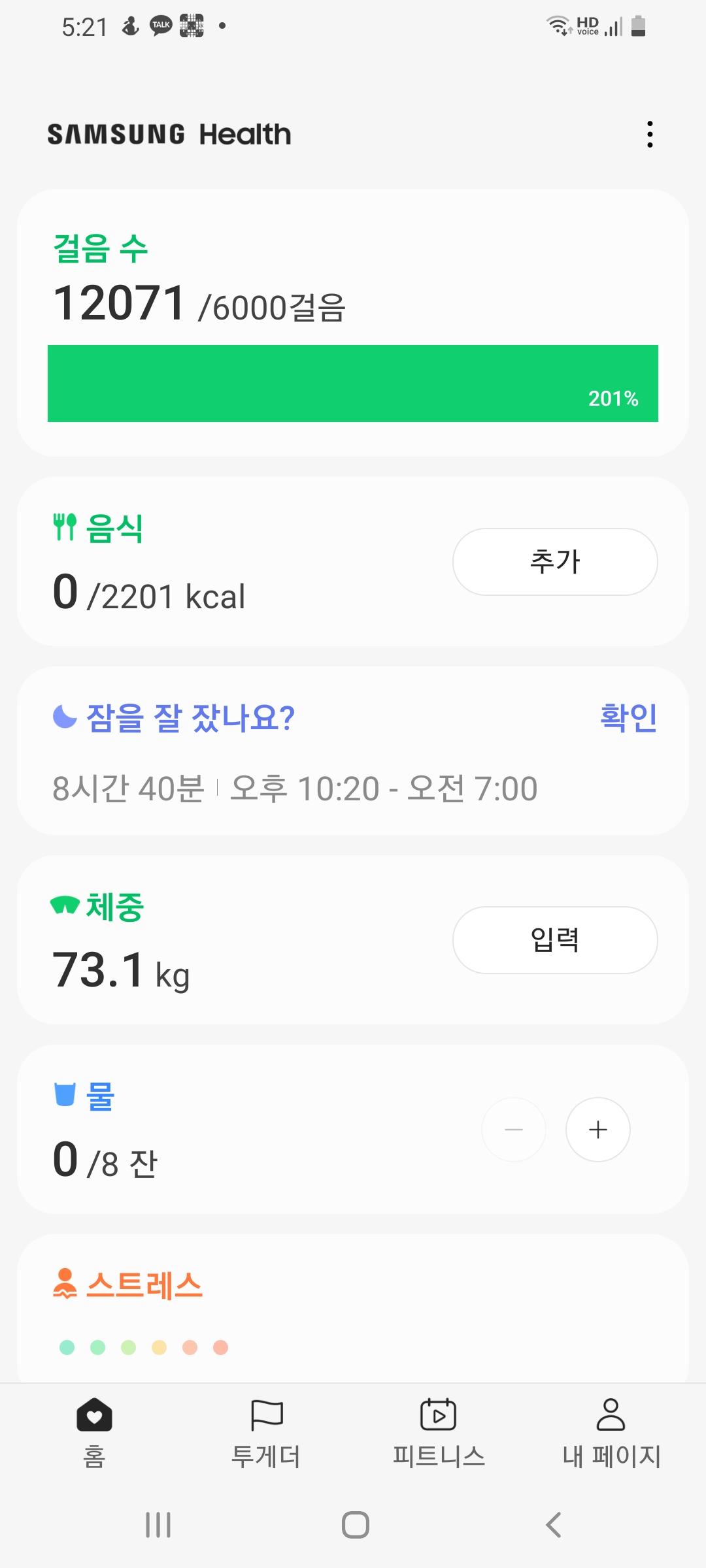Open the 스트레스 stress card

pos(353,1307)
